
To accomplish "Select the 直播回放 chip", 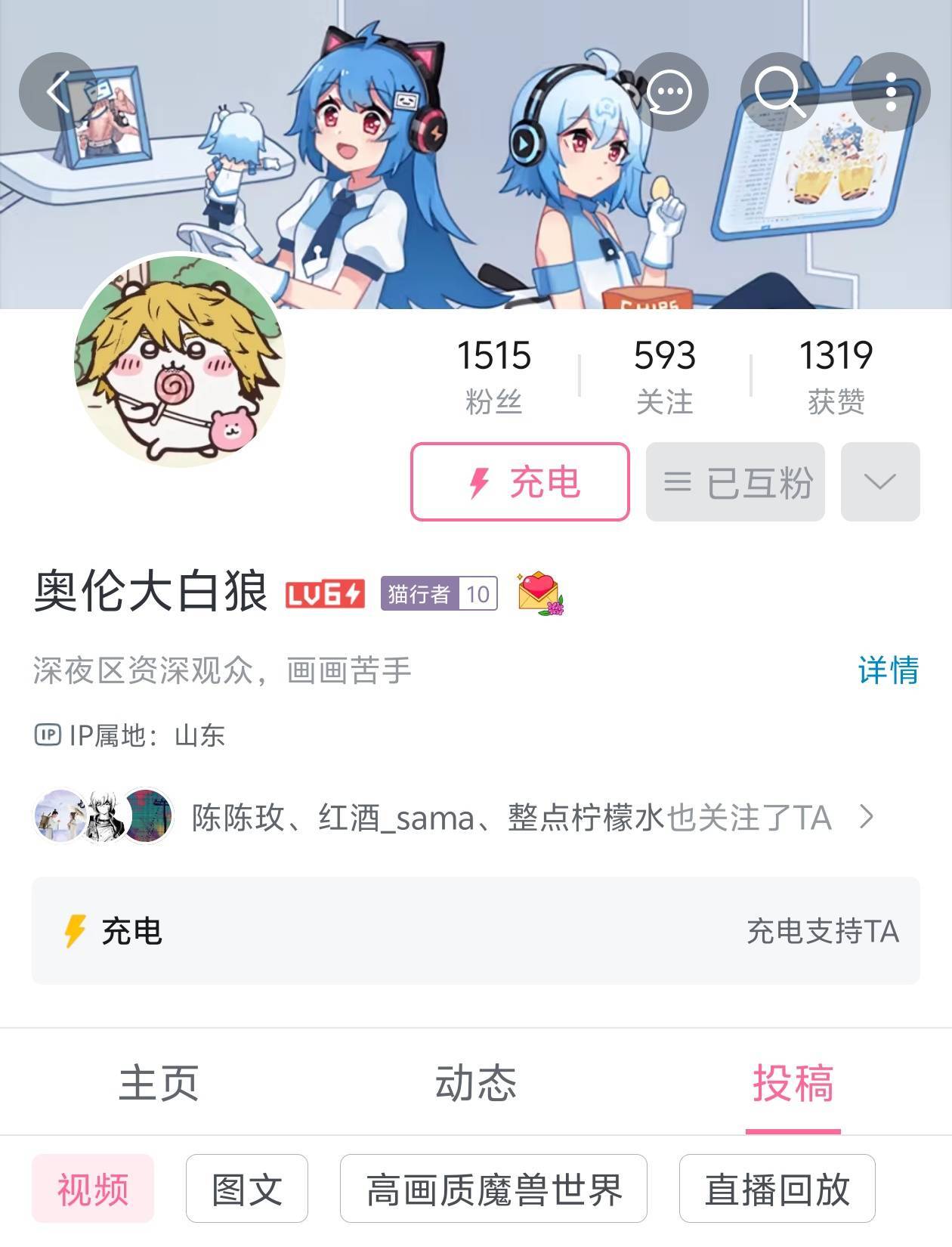I will pyautogui.click(x=777, y=1189).
